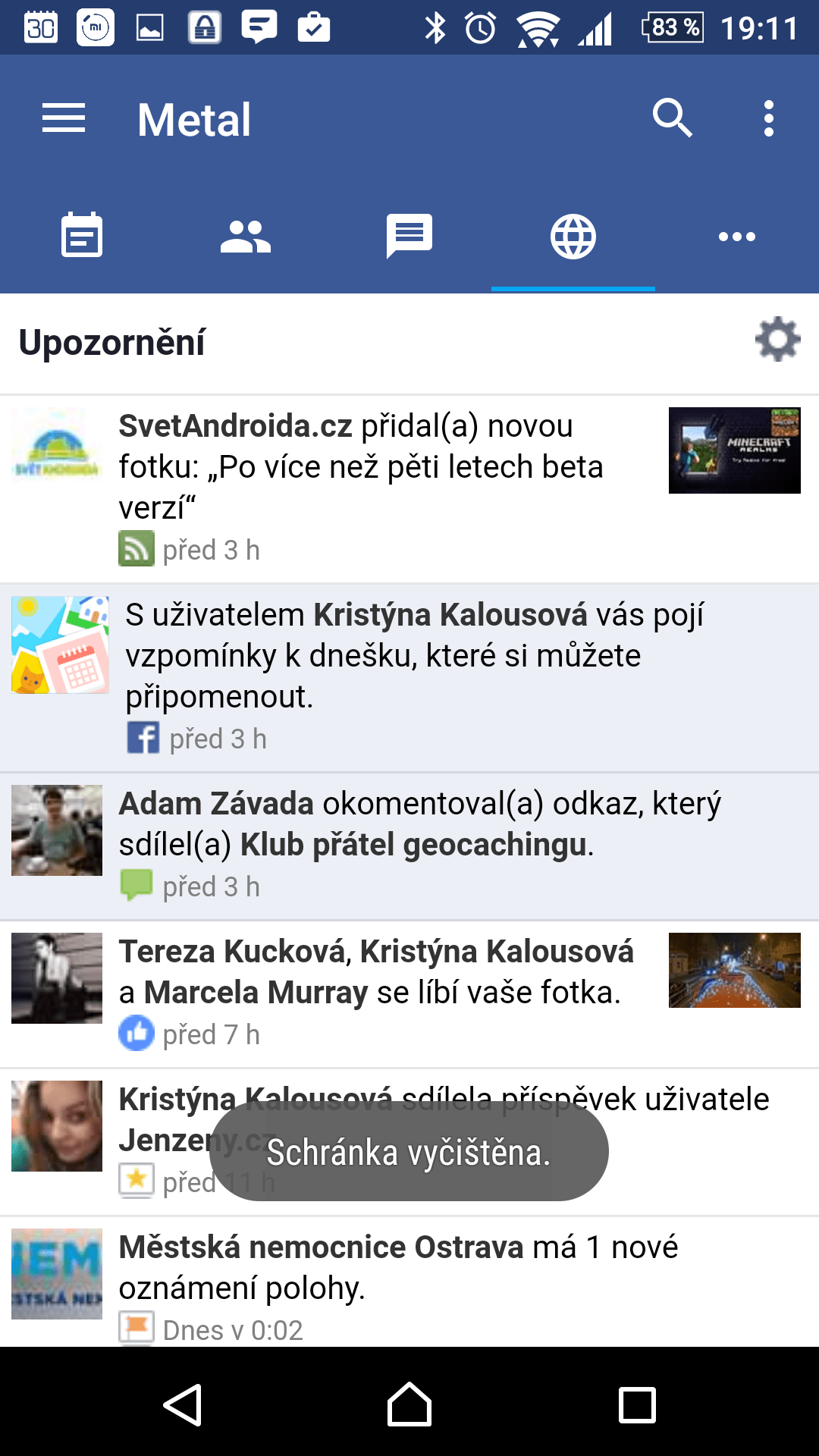
Task: Switch to the news feed tab
Action: pos(82,236)
